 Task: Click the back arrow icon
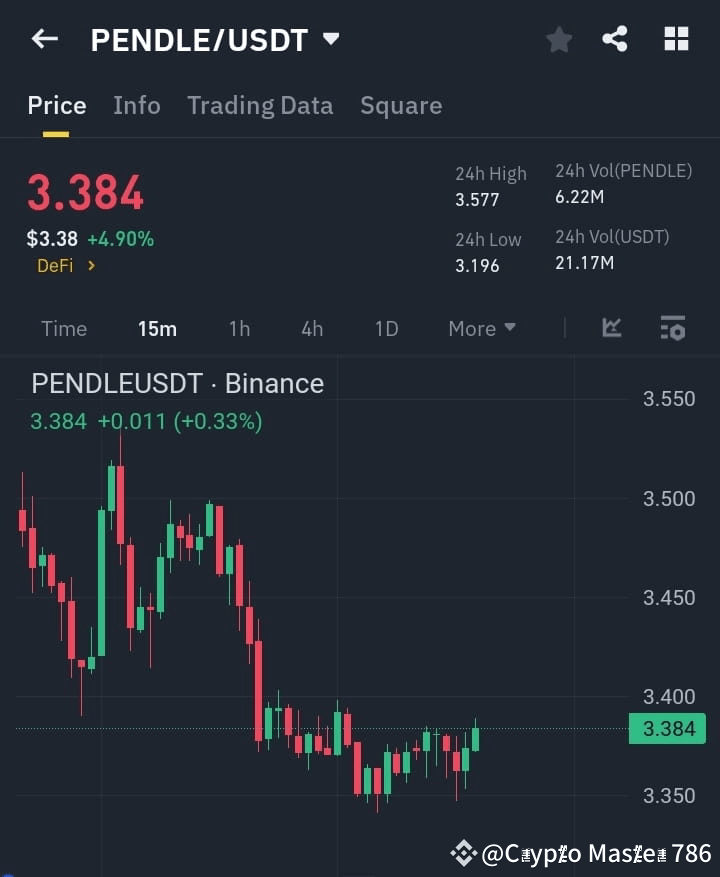coord(43,39)
